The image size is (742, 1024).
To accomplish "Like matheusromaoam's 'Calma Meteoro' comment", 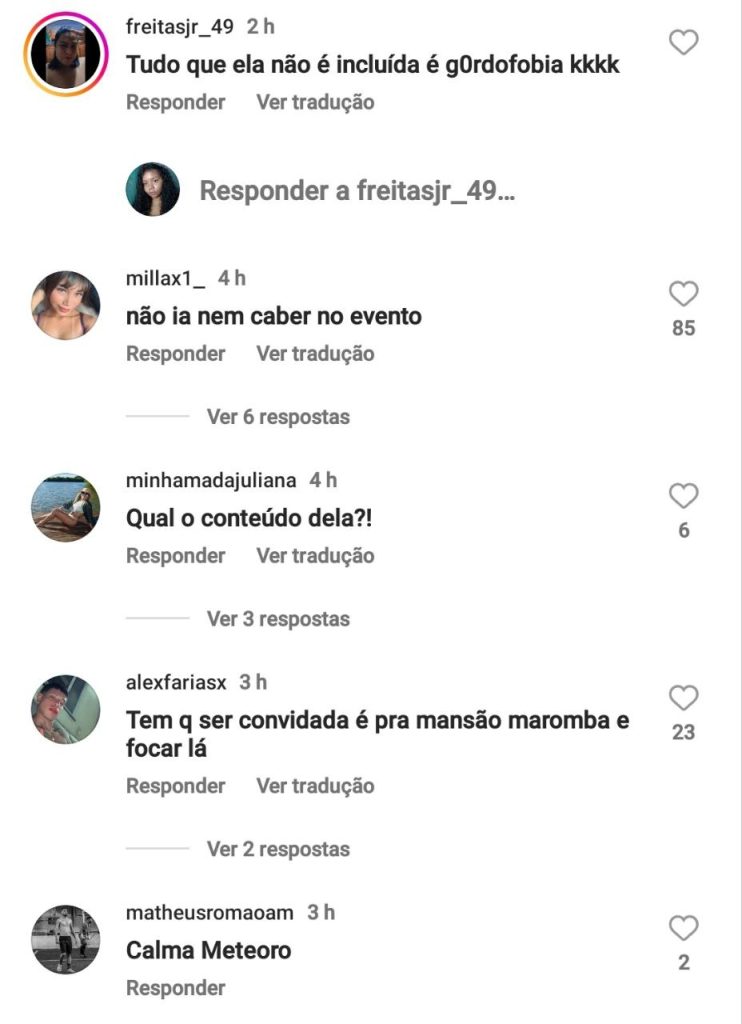I will [x=683, y=929].
